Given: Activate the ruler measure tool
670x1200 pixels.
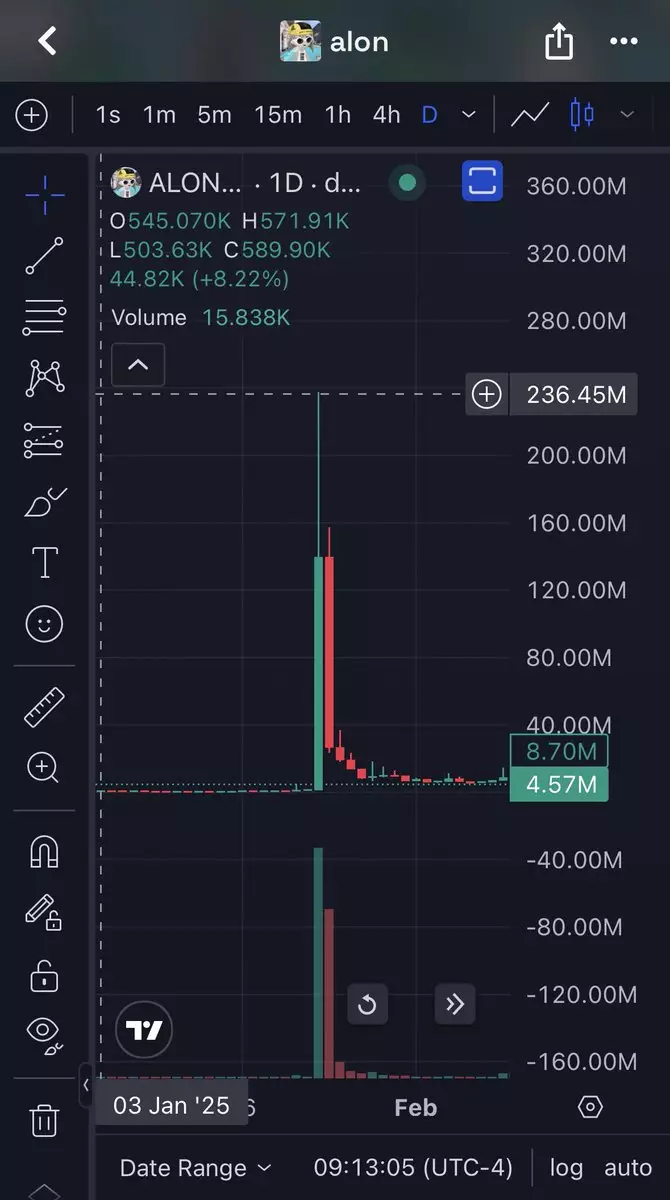Looking at the screenshot, I should tap(44, 707).
